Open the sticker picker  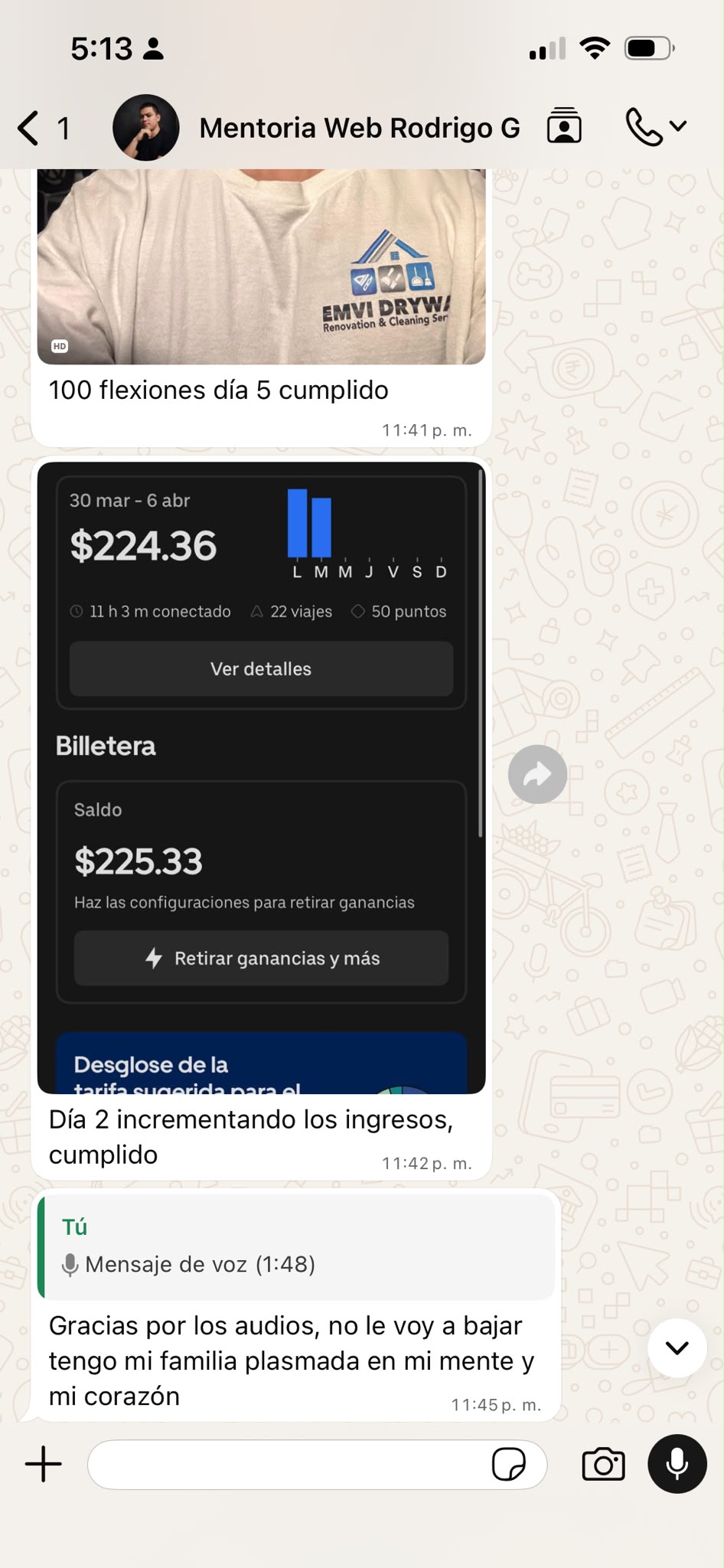[508, 1465]
